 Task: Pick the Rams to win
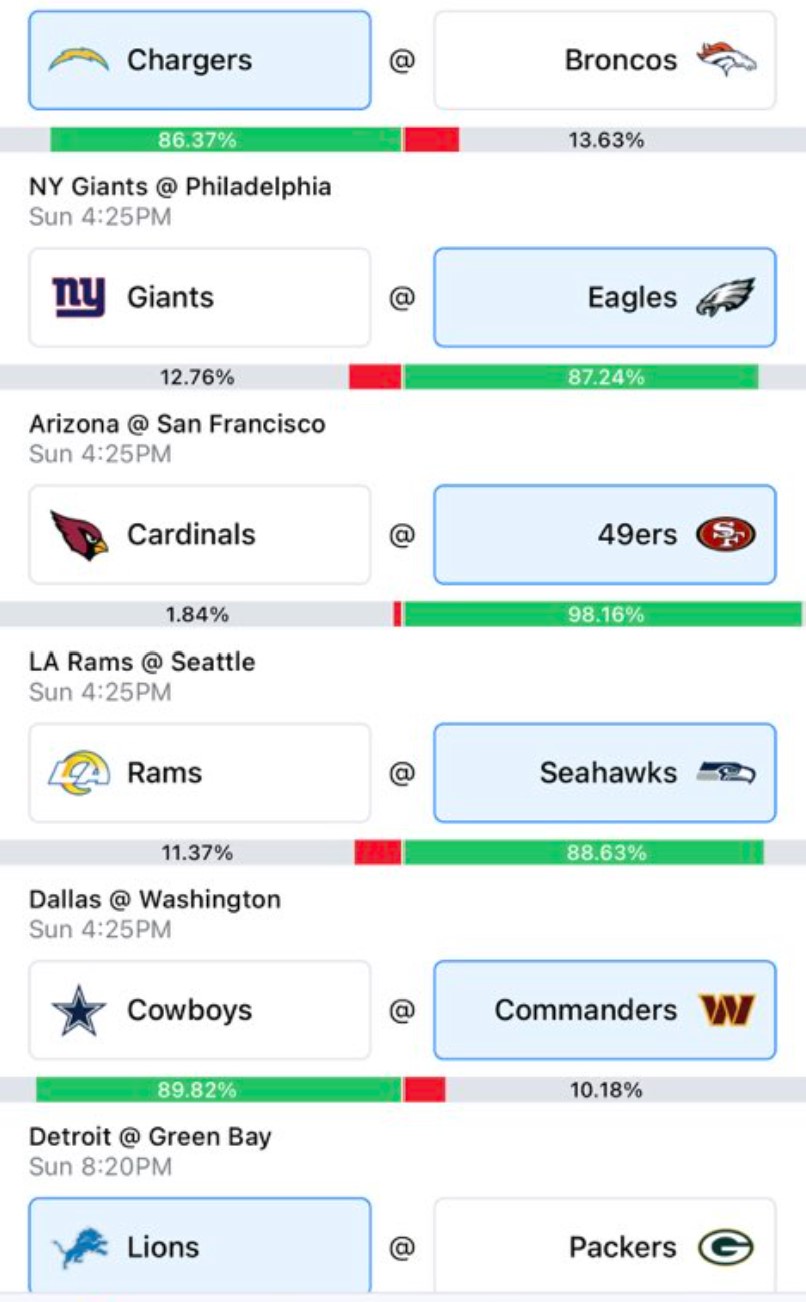pyautogui.click(x=200, y=772)
